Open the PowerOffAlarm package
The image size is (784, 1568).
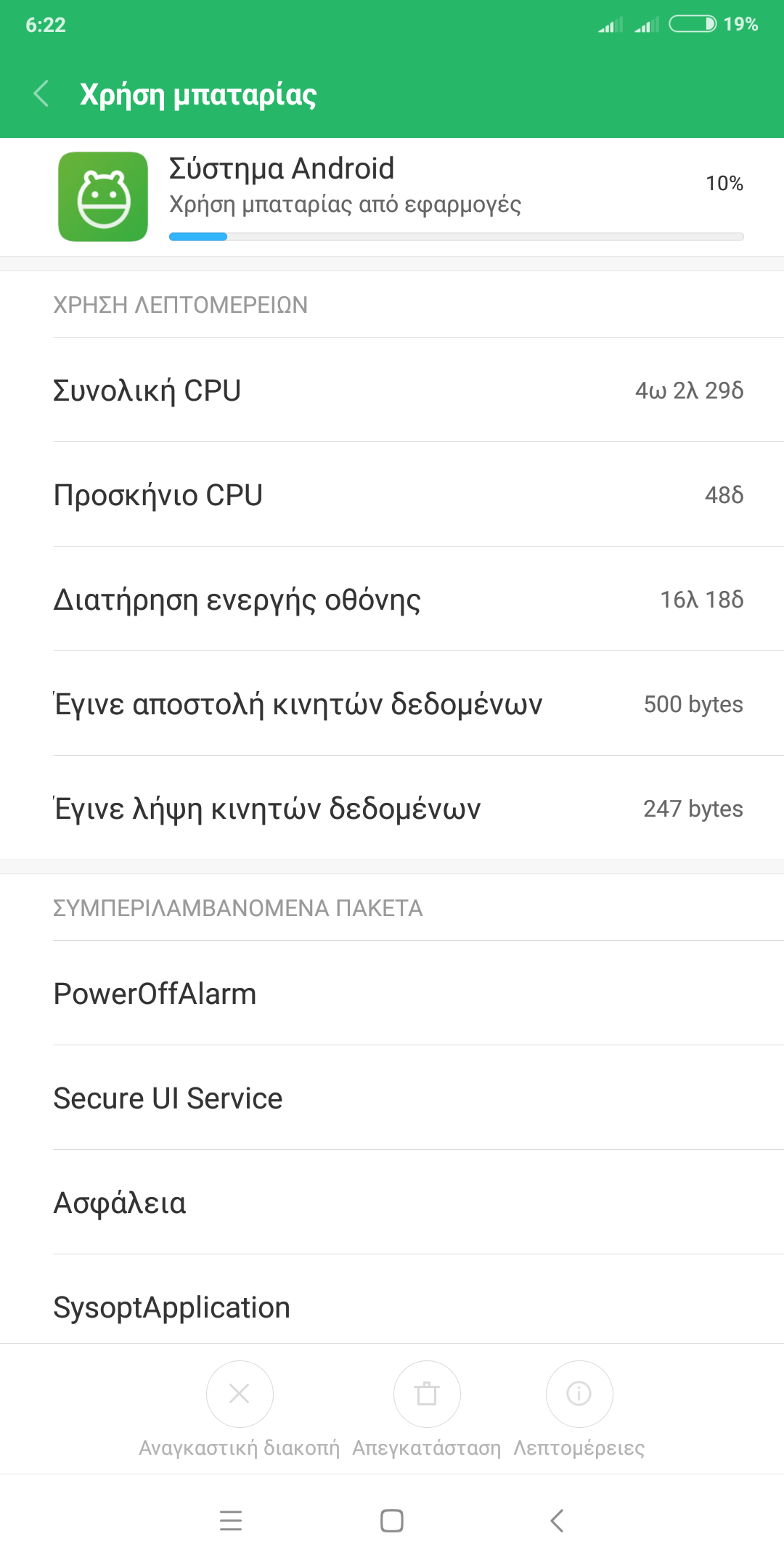point(392,993)
